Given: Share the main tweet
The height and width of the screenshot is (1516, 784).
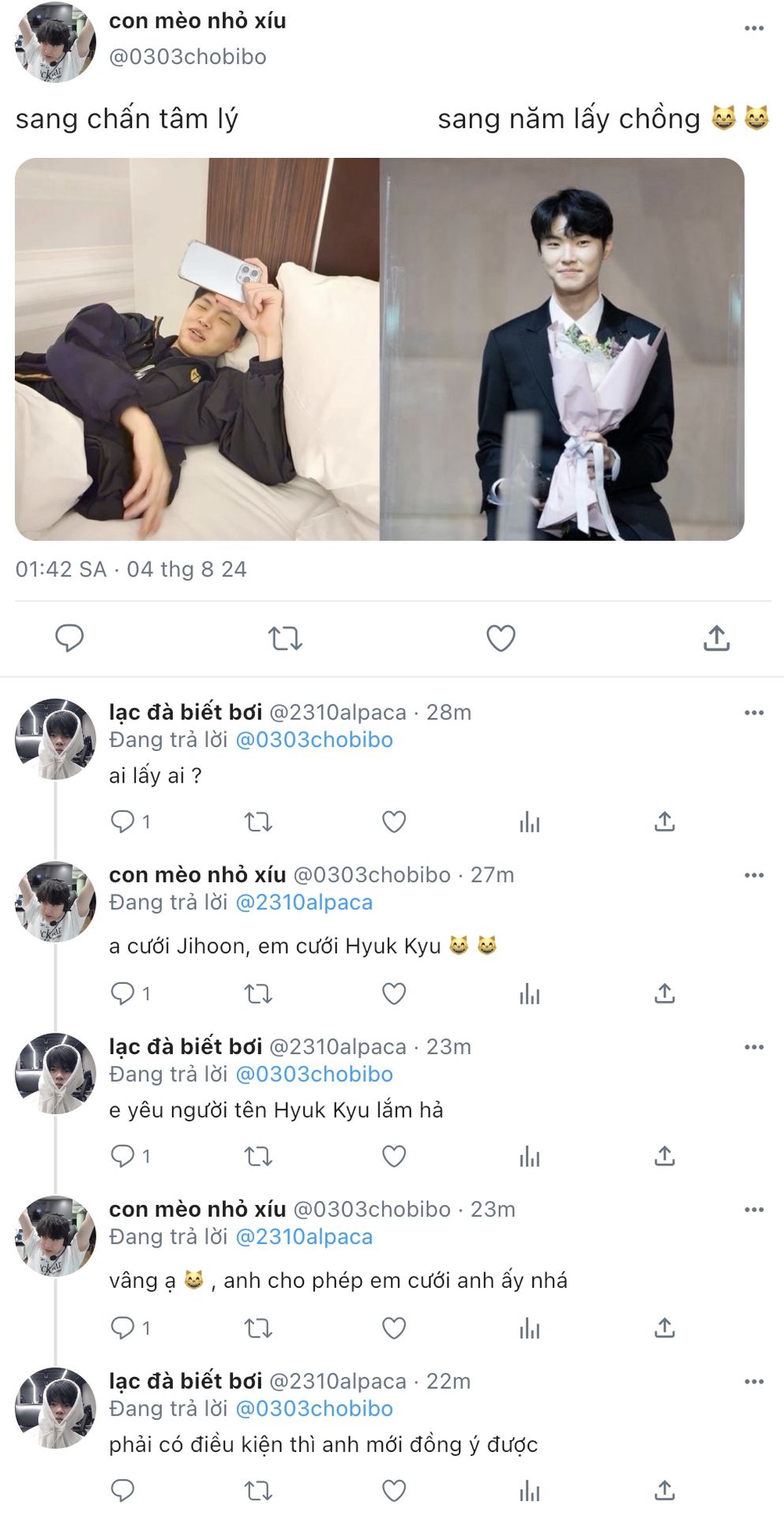Looking at the screenshot, I should click(x=716, y=638).
